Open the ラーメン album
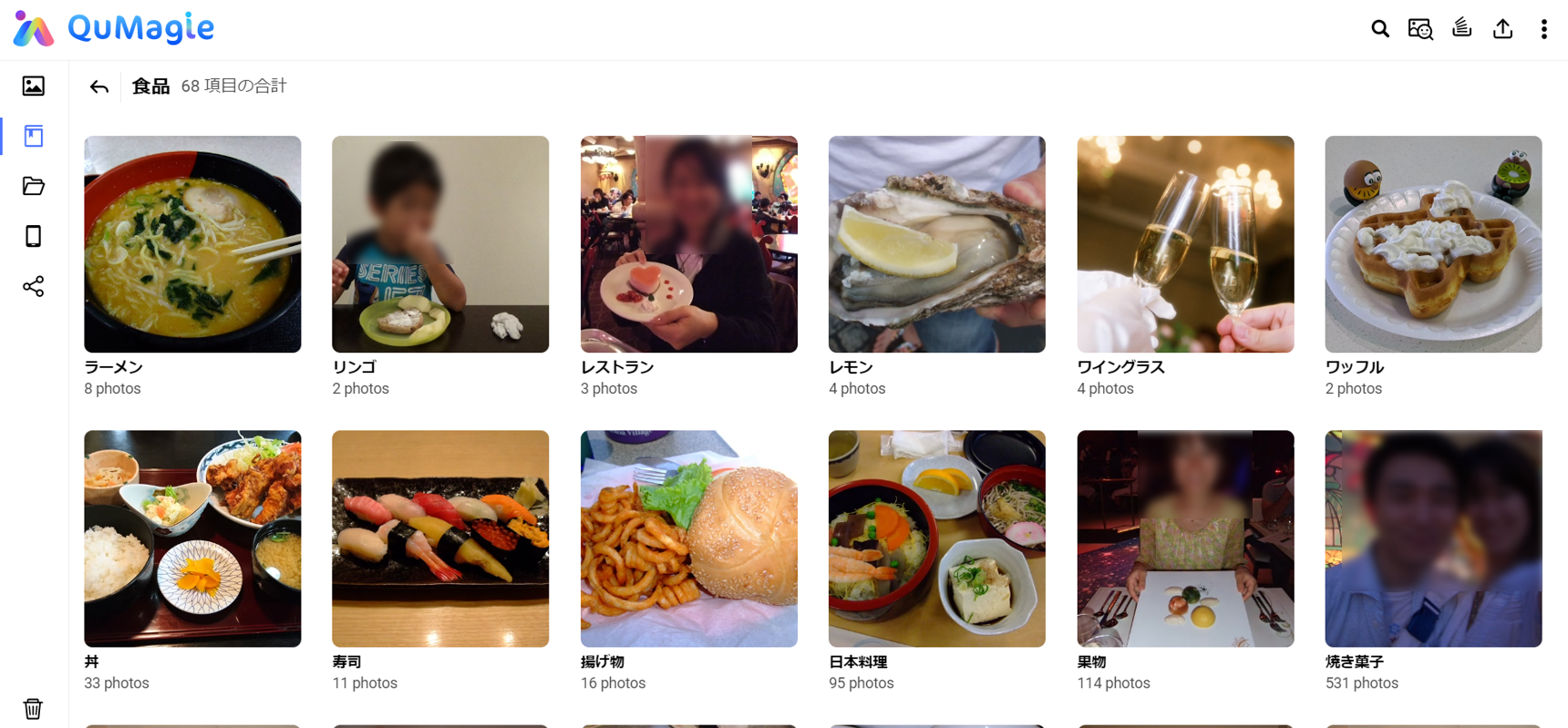1568x728 pixels. [x=192, y=244]
